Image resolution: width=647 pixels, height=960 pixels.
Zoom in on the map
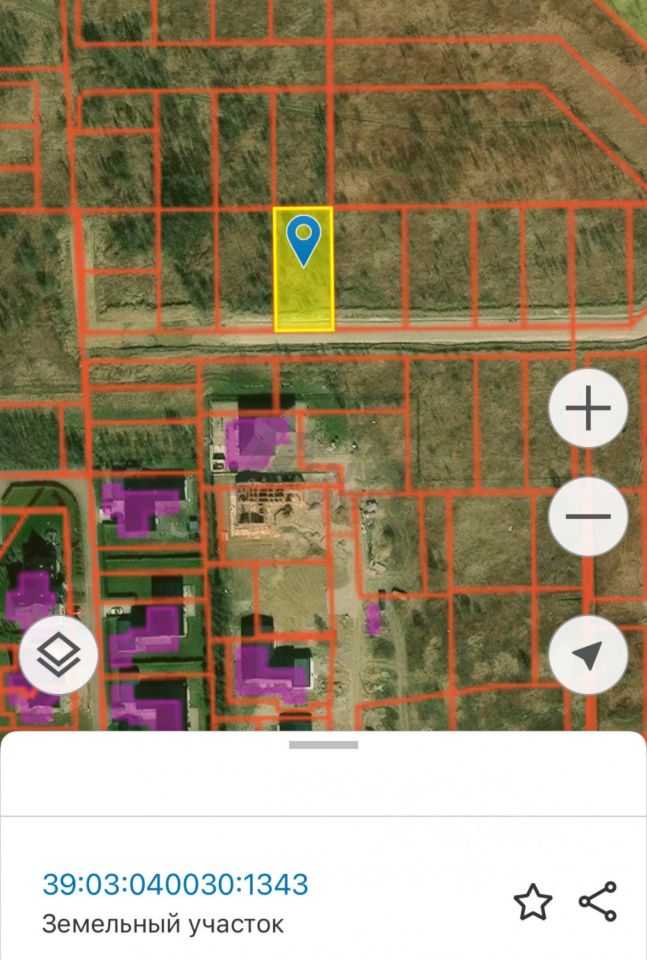[x=588, y=409]
